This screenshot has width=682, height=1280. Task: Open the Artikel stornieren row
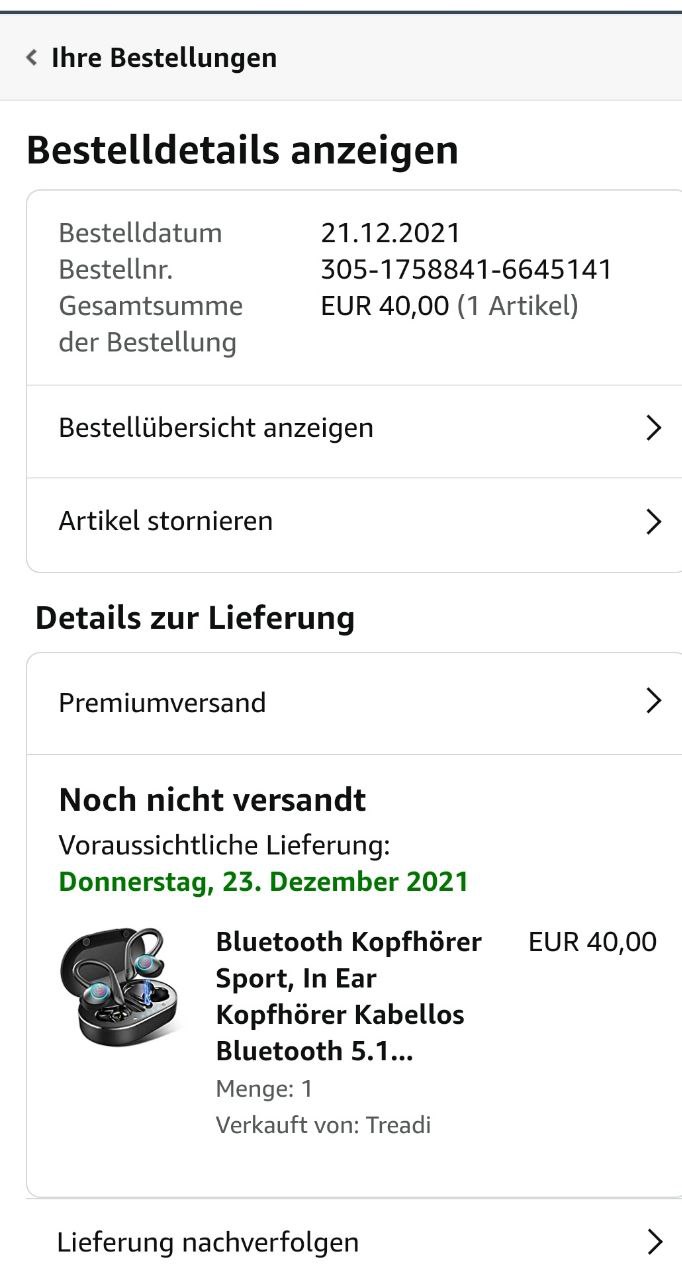point(354,522)
